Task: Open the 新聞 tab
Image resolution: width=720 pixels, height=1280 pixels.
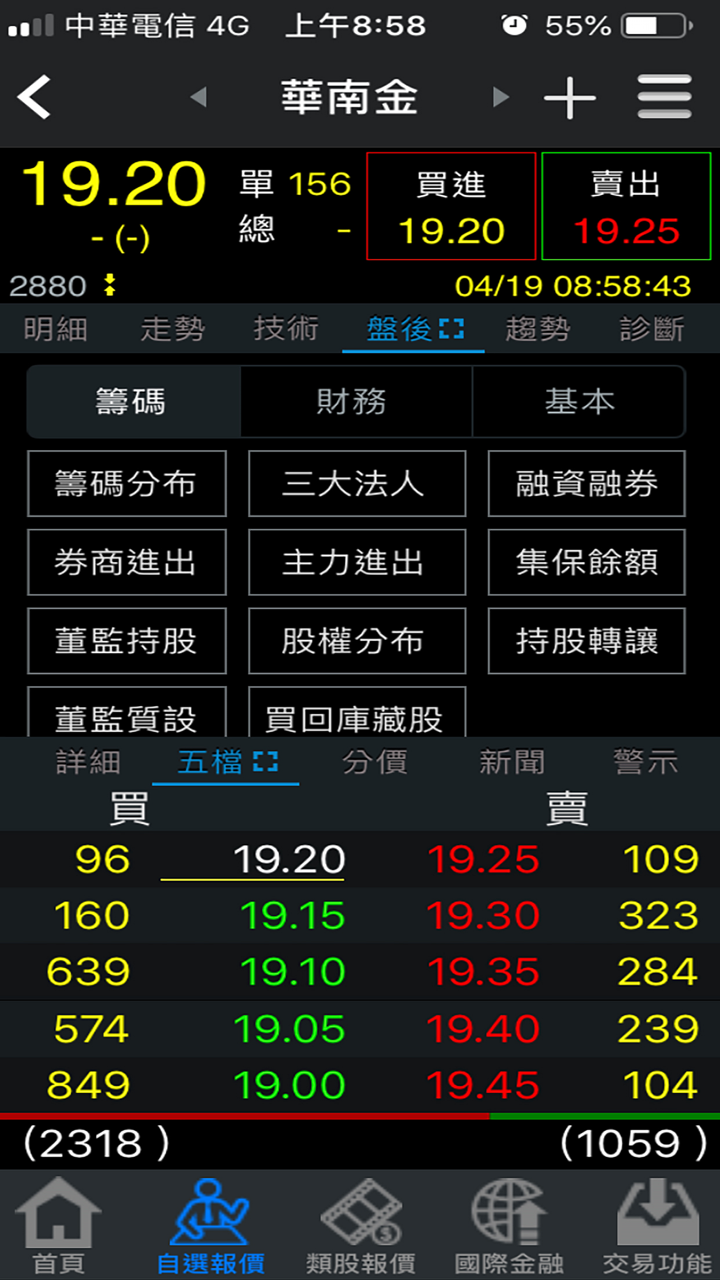Action: pos(511,762)
